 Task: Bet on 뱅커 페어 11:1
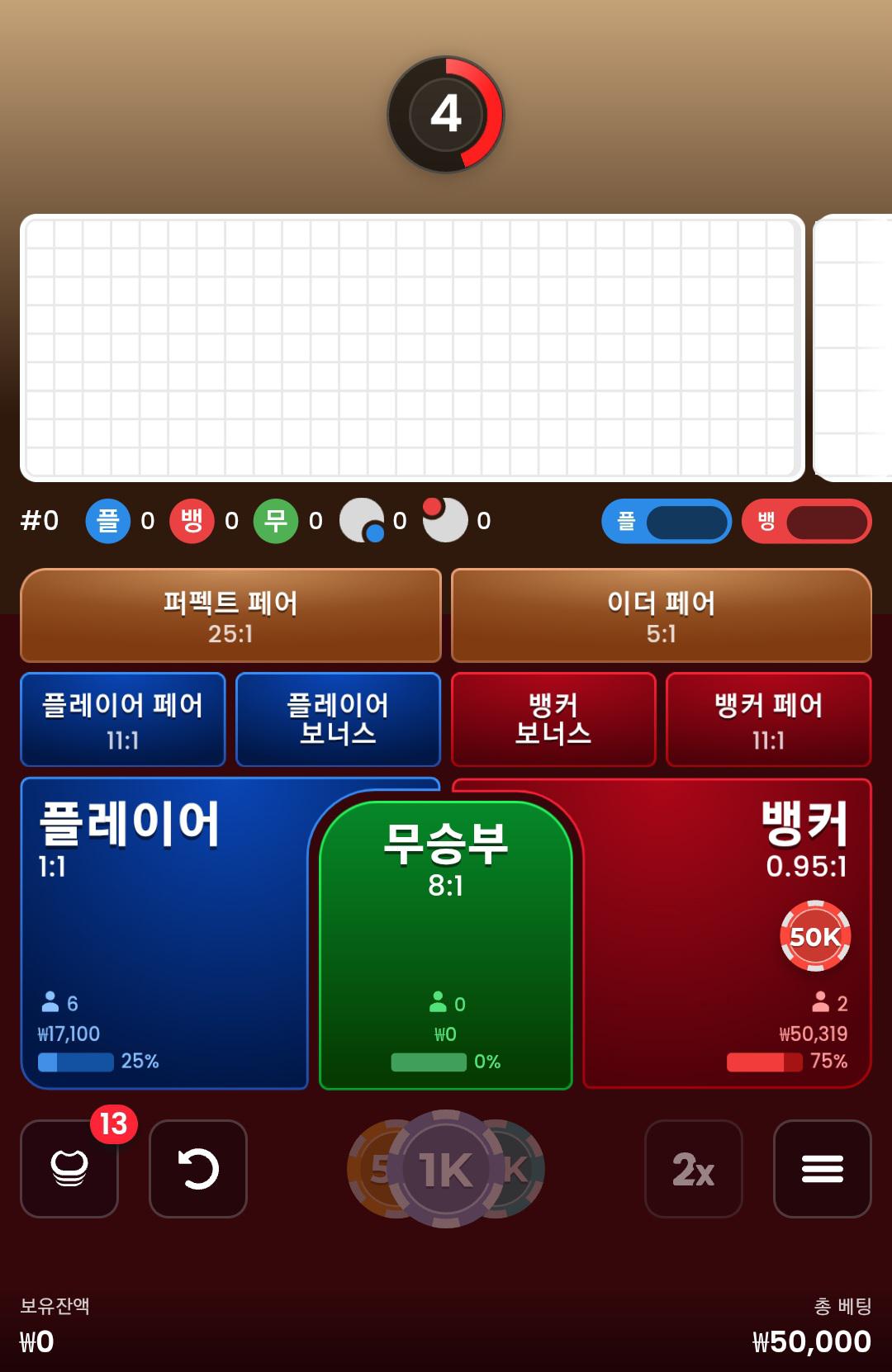coord(768,720)
